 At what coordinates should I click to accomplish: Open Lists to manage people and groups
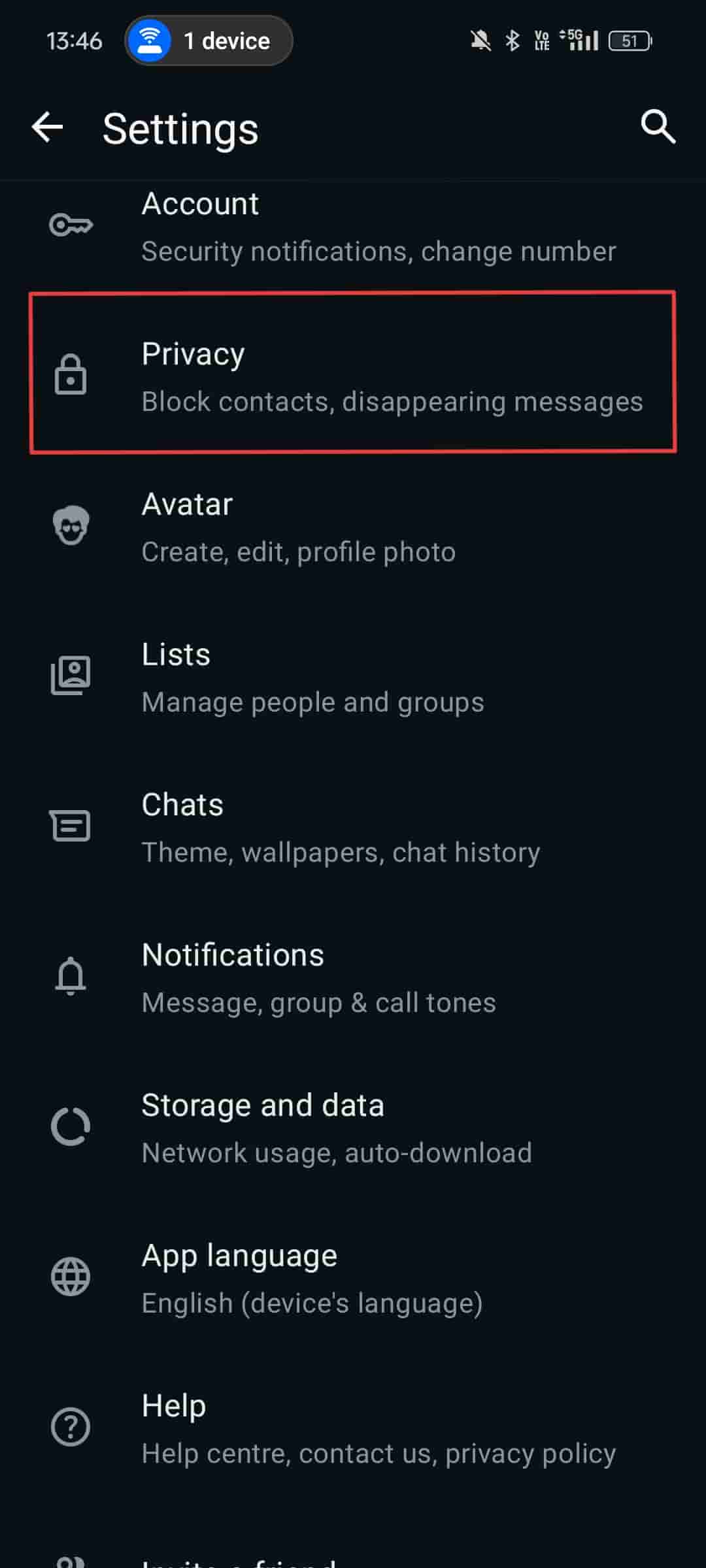(353, 678)
